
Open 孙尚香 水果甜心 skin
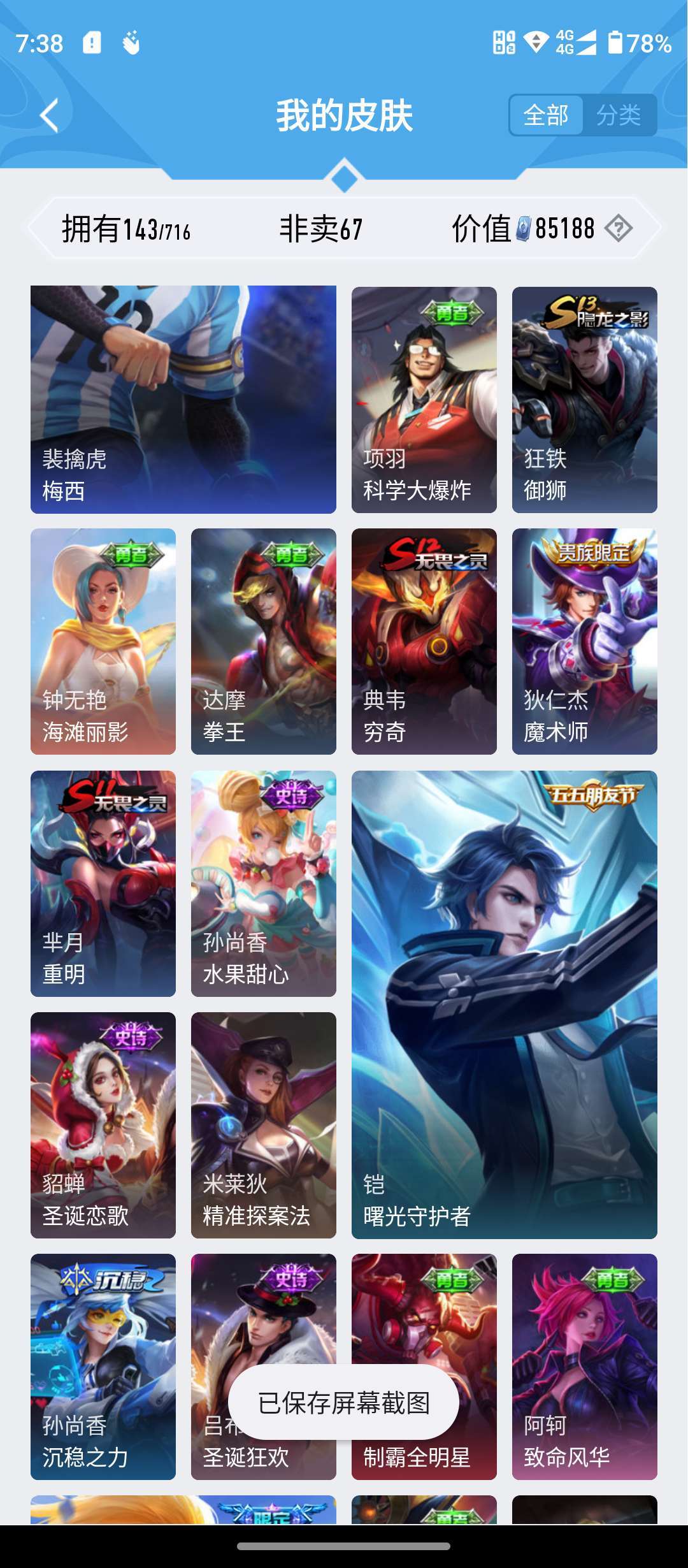(264, 883)
